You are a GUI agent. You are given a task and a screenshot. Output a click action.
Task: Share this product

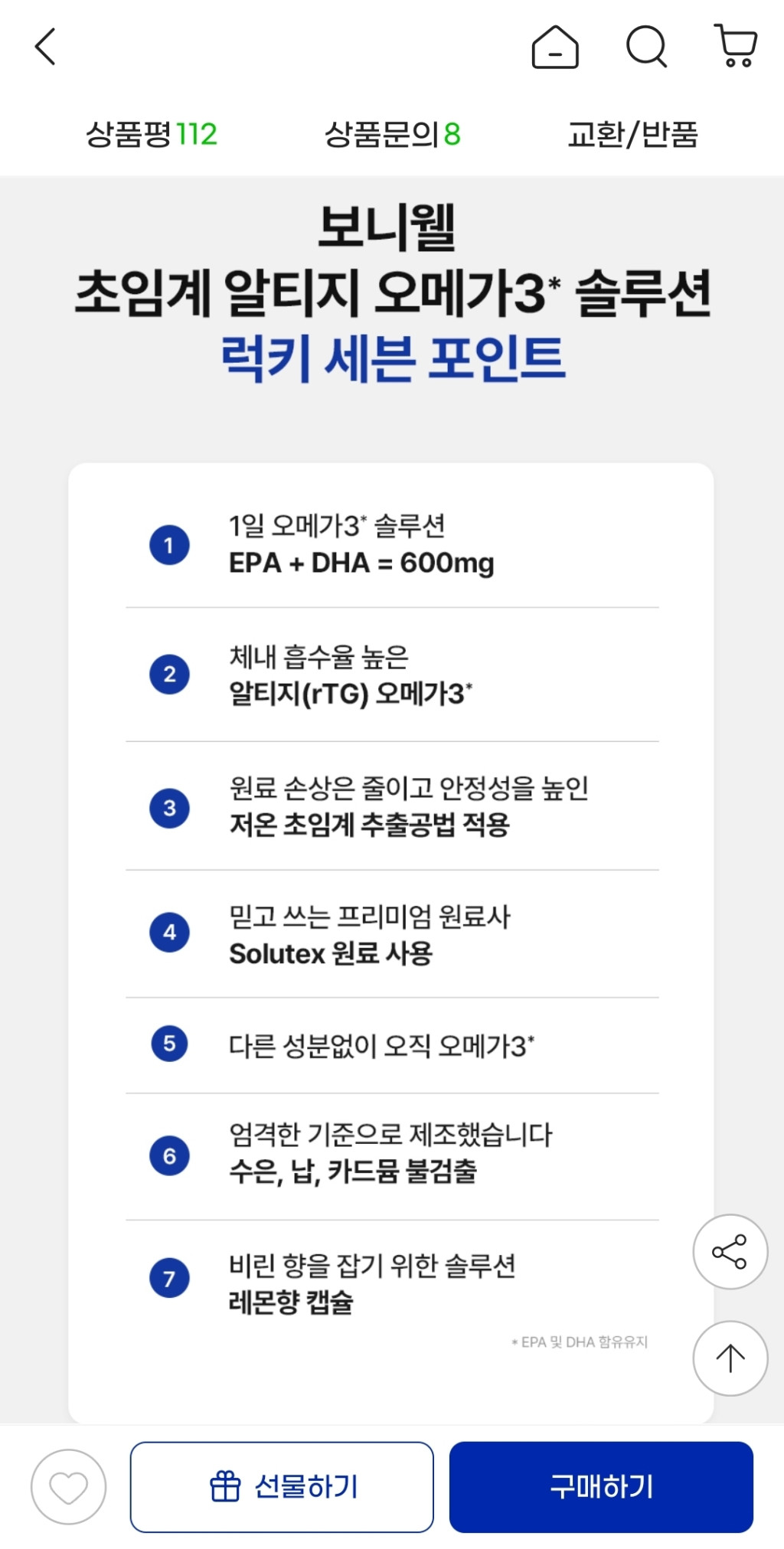point(730,1252)
